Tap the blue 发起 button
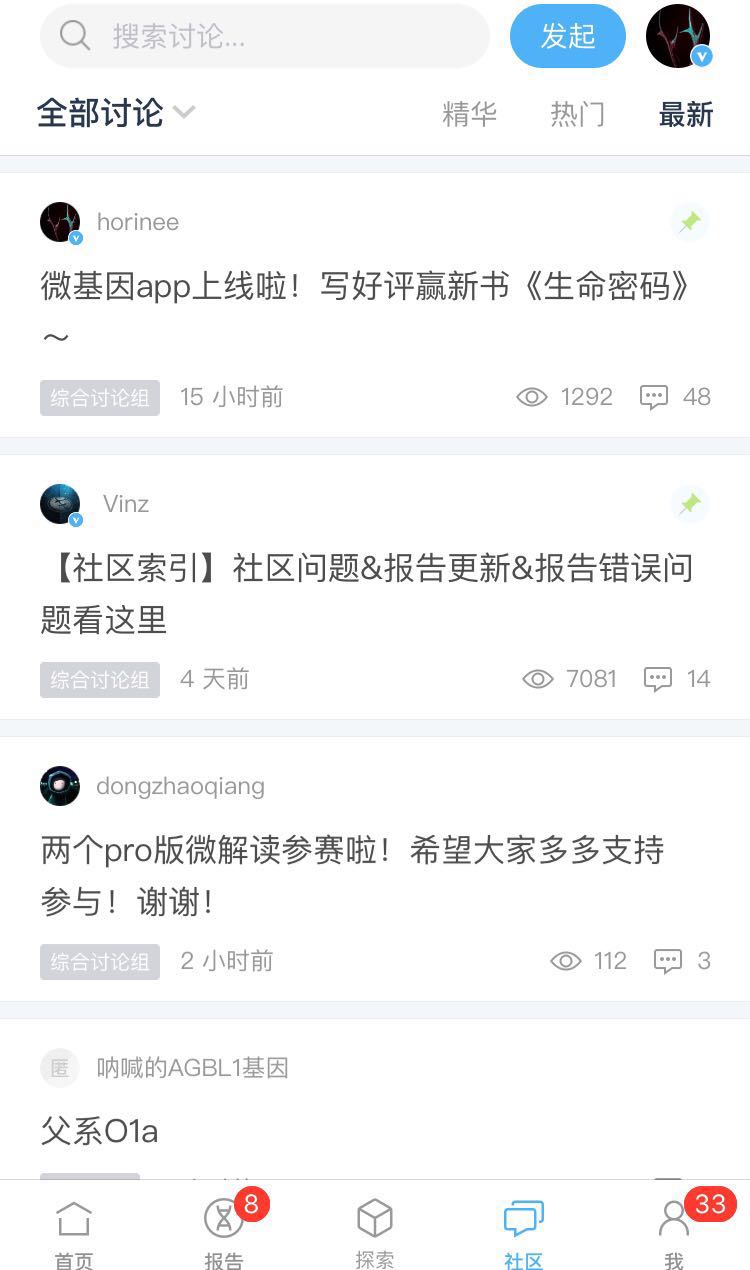The image size is (750, 1270). (x=568, y=36)
